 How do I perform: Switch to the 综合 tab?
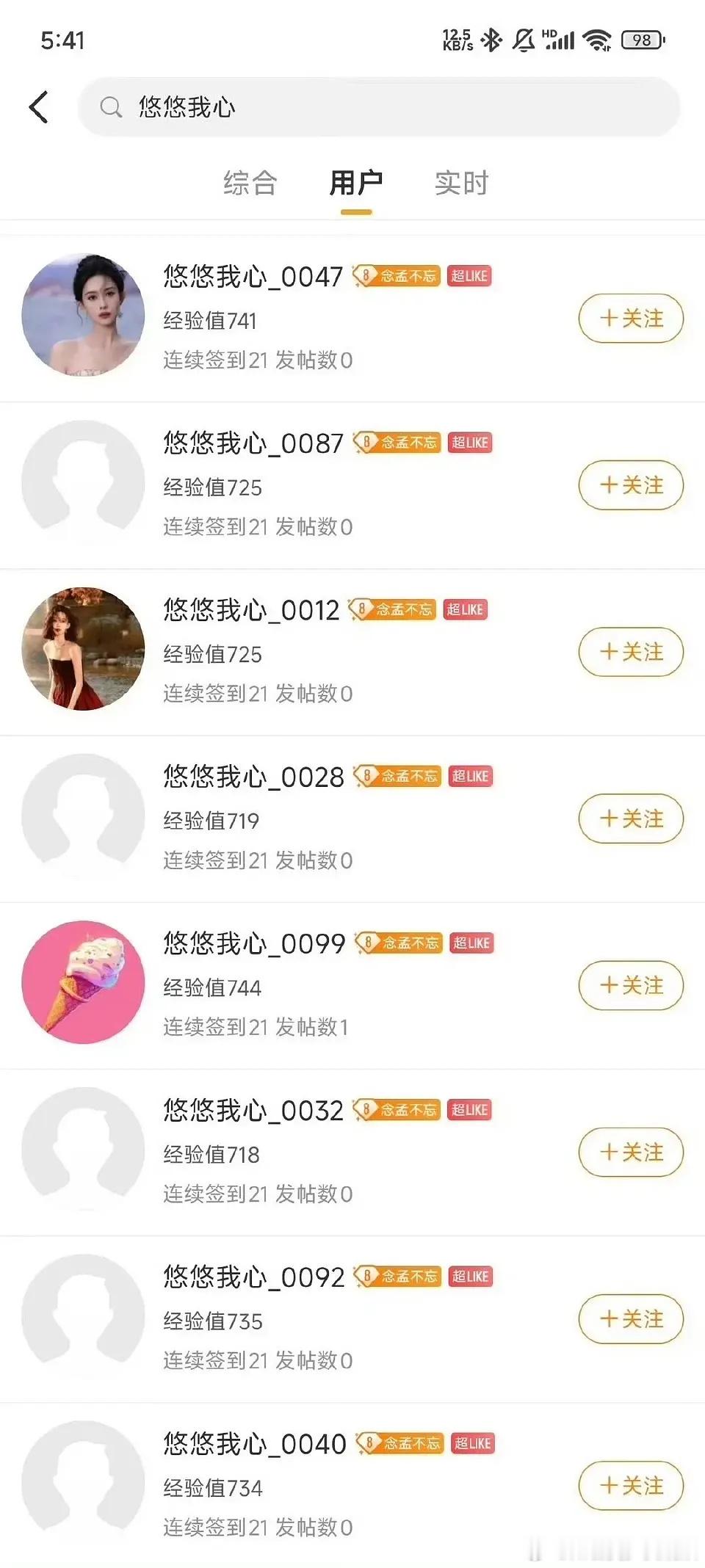(250, 183)
